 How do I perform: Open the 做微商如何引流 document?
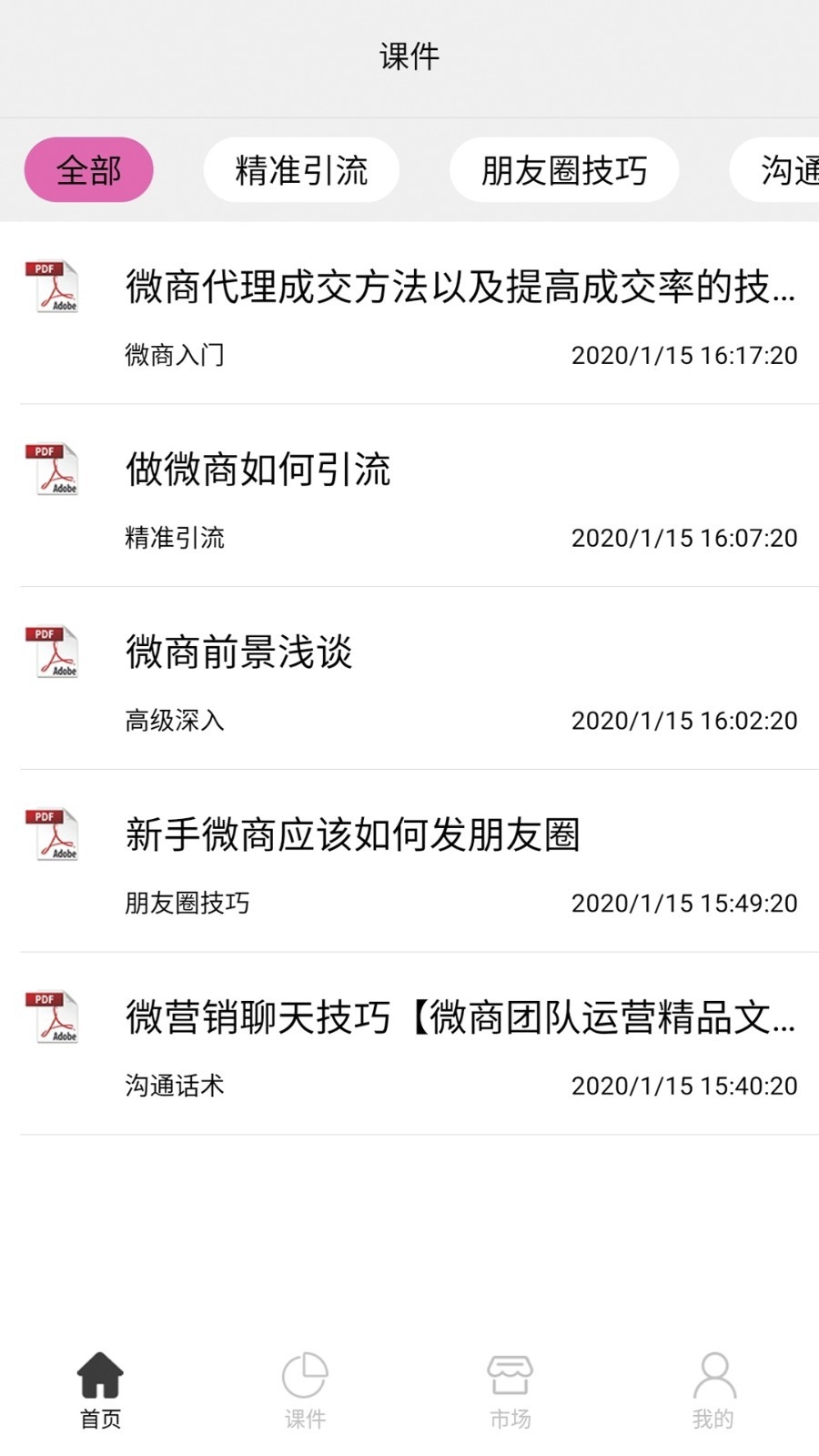(259, 471)
